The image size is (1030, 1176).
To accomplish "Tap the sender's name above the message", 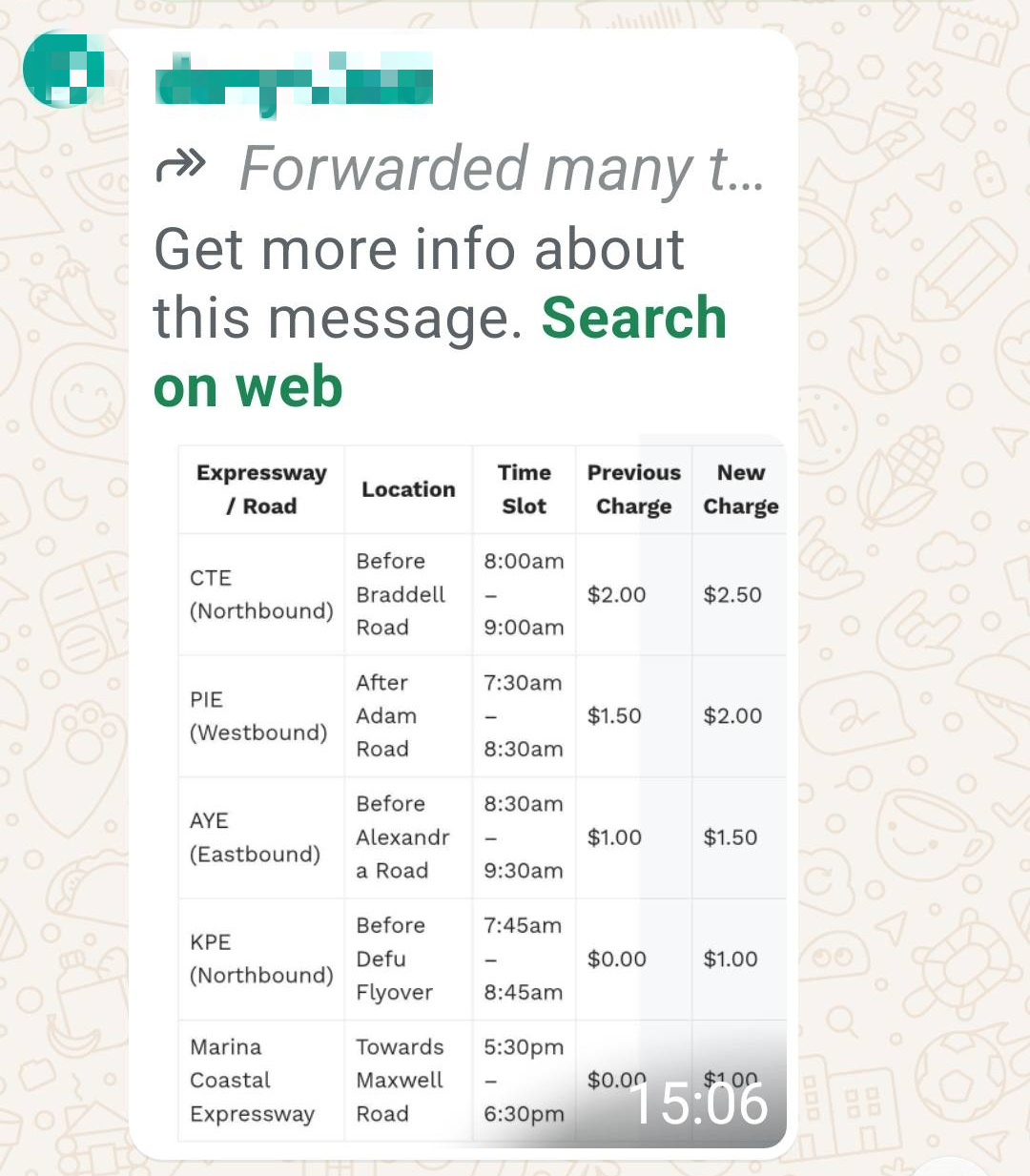I will 294,82.
